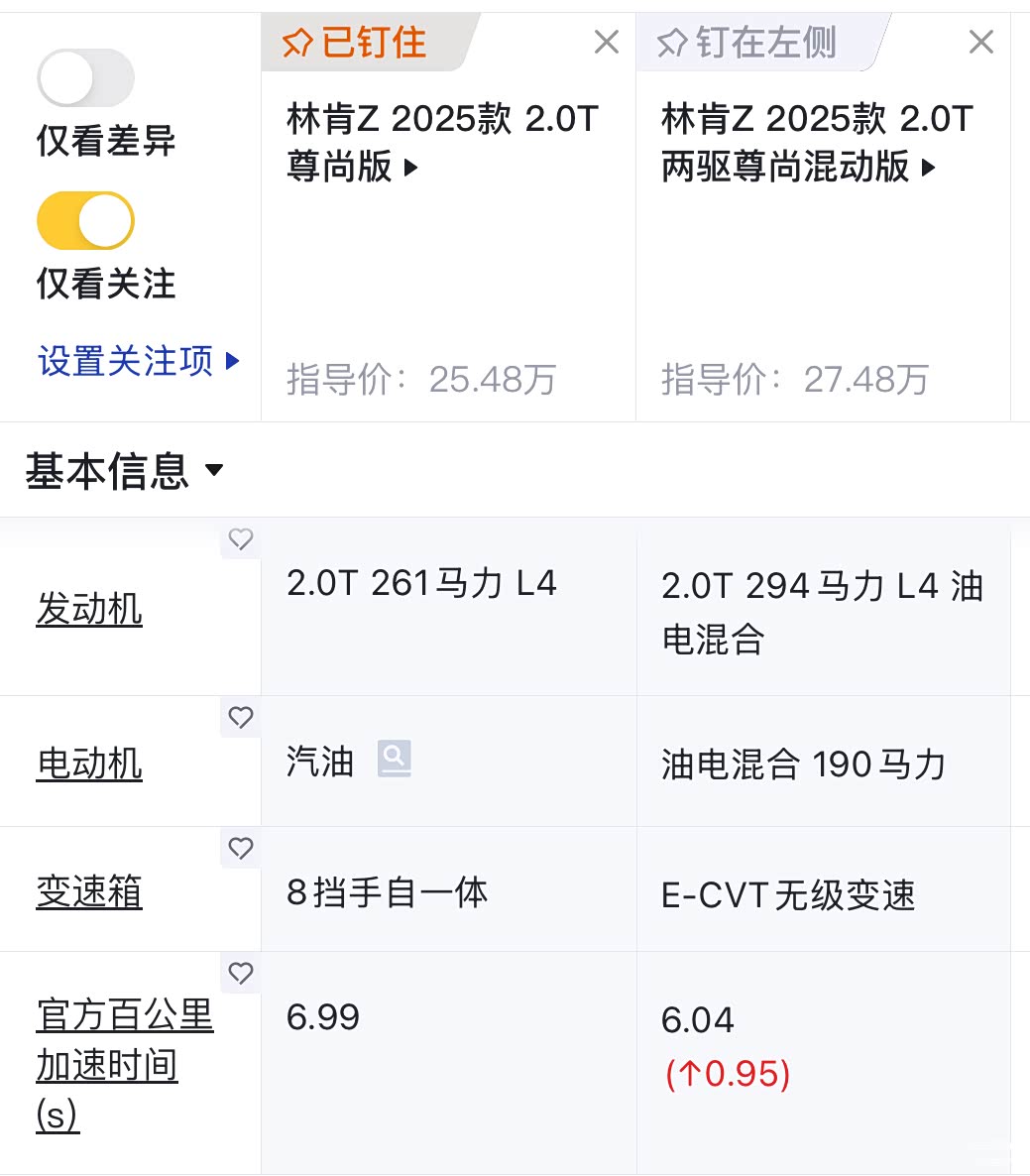Open the 发动机 term explanation

pos(89,609)
